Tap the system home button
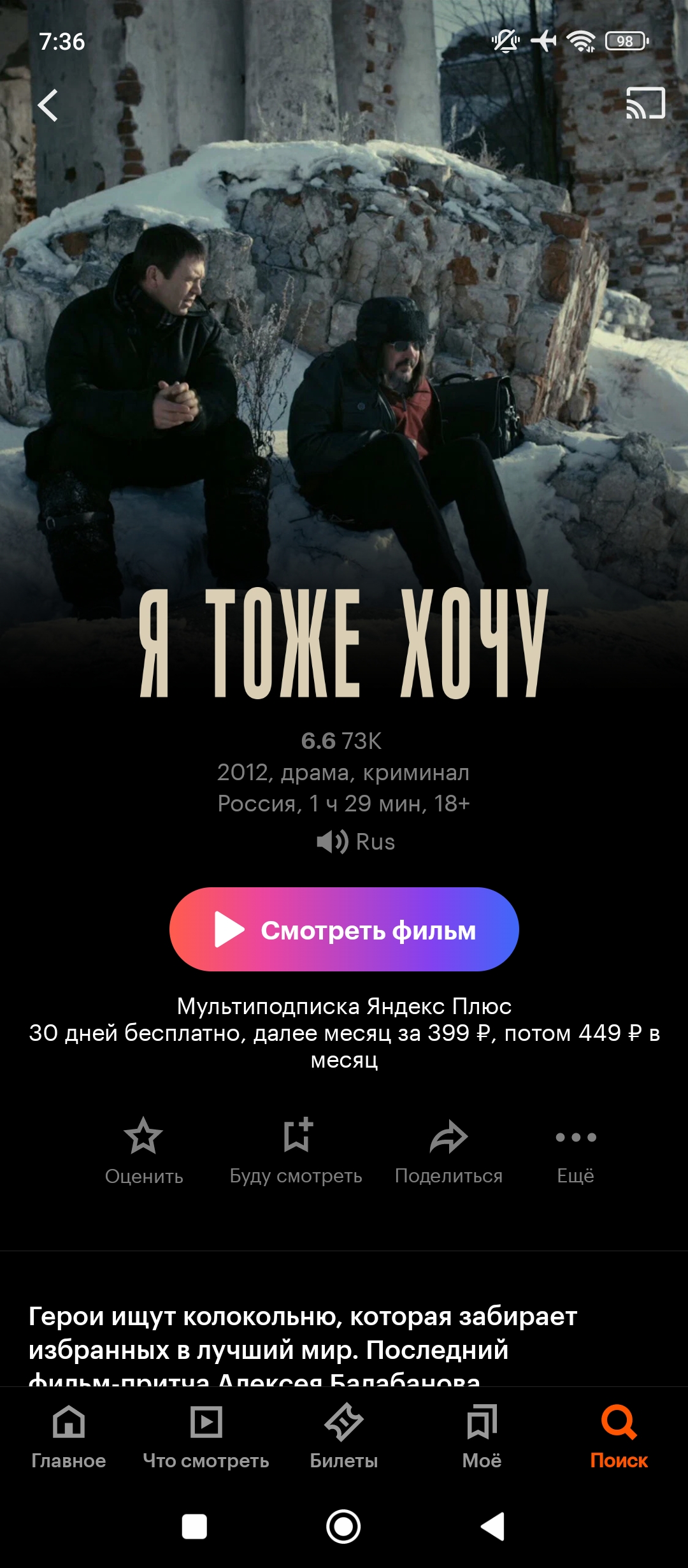This screenshot has width=688, height=1568. (x=343, y=1527)
